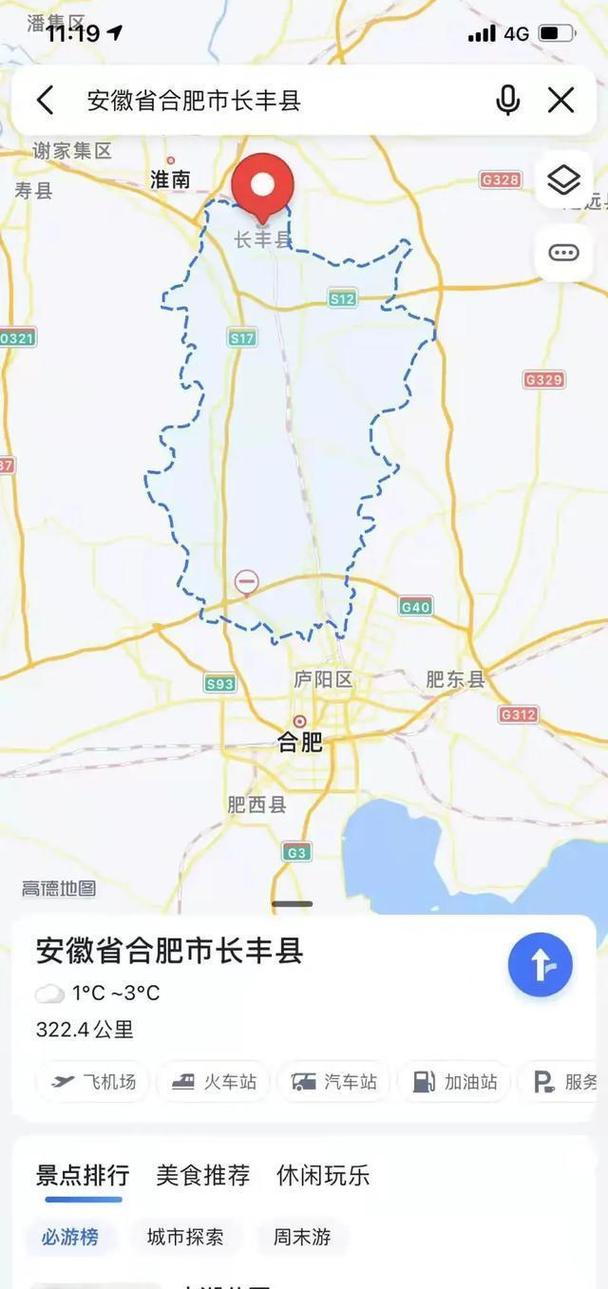Viewport: 608px width, 1289px height.
Task: Select the 火车站 chip
Action: point(213,1082)
